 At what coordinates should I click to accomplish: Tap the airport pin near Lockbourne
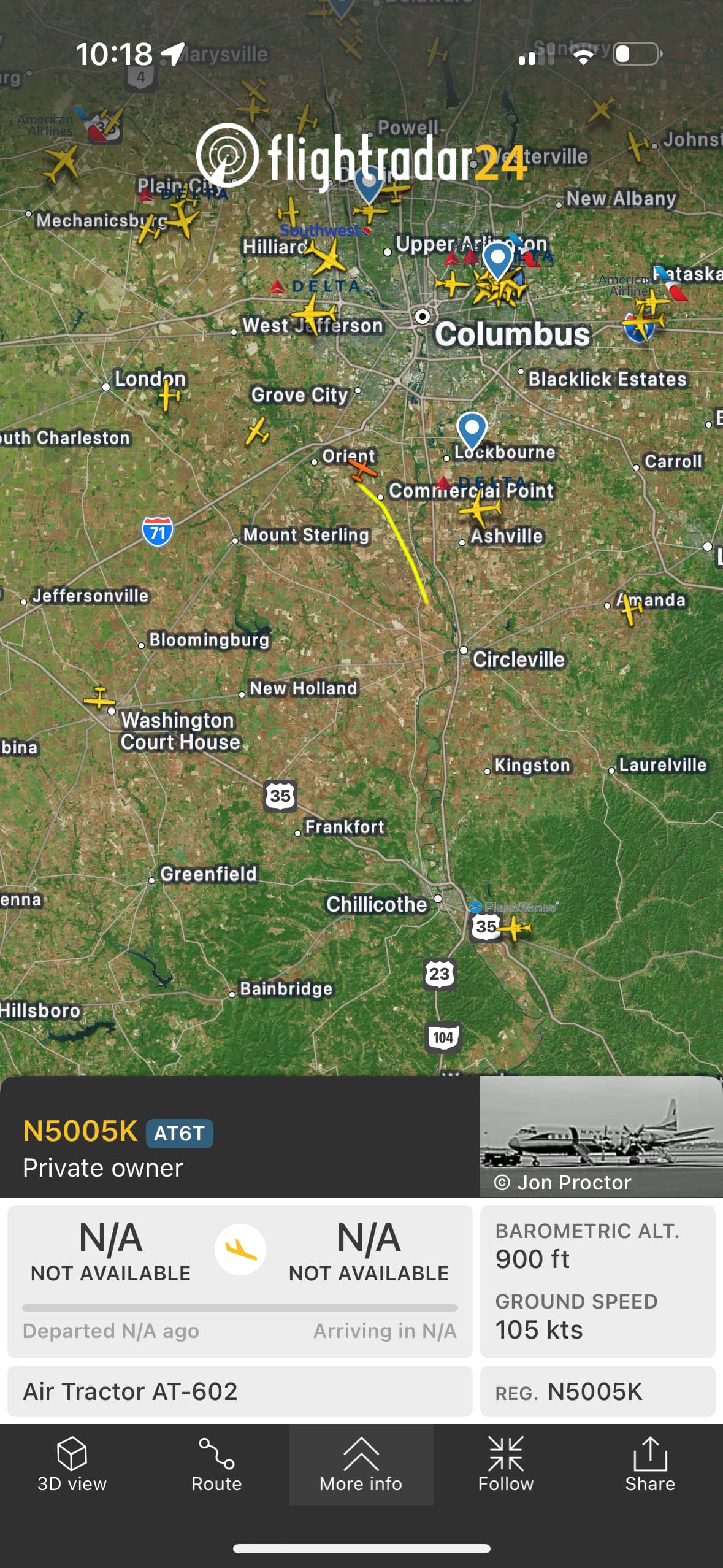click(472, 429)
